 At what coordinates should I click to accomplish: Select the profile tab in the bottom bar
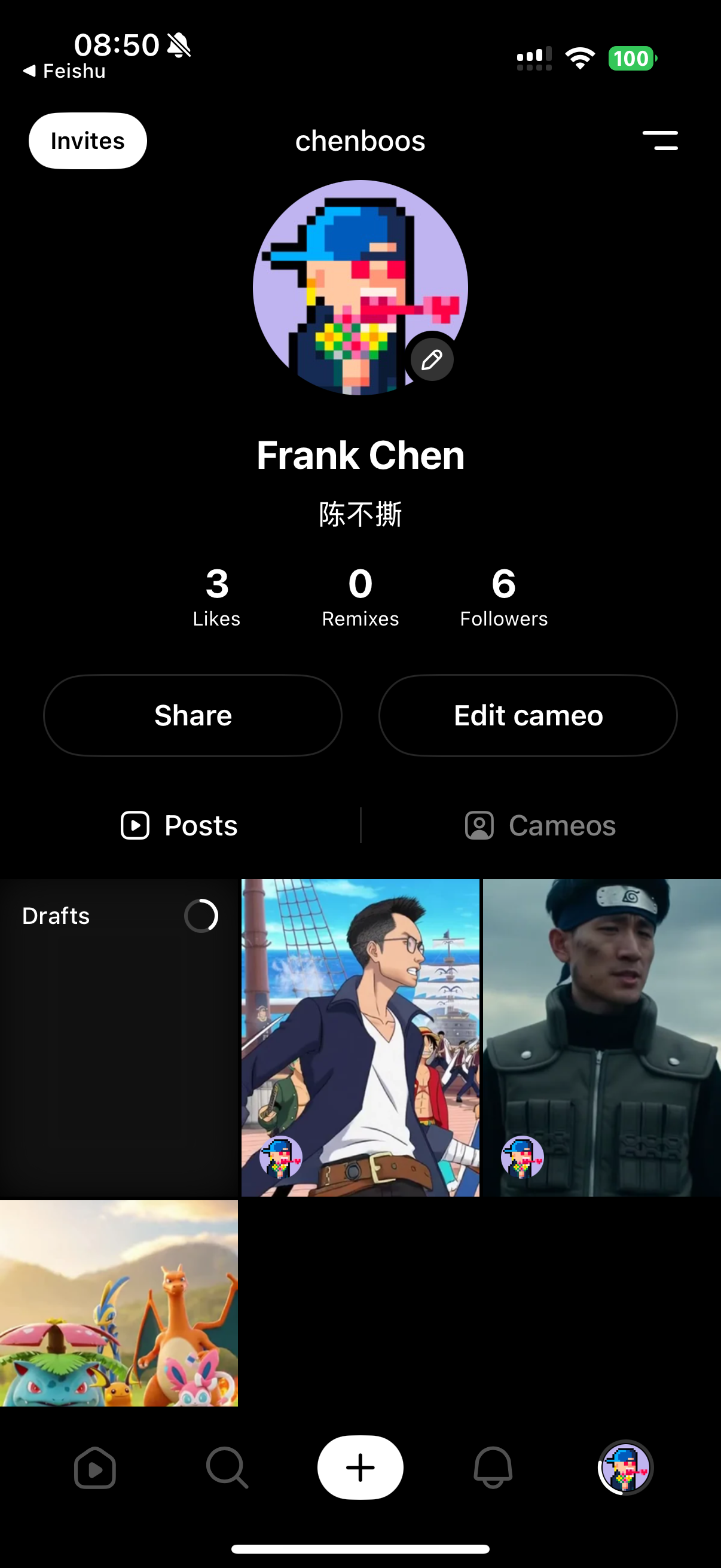[x=625, y=1468]
